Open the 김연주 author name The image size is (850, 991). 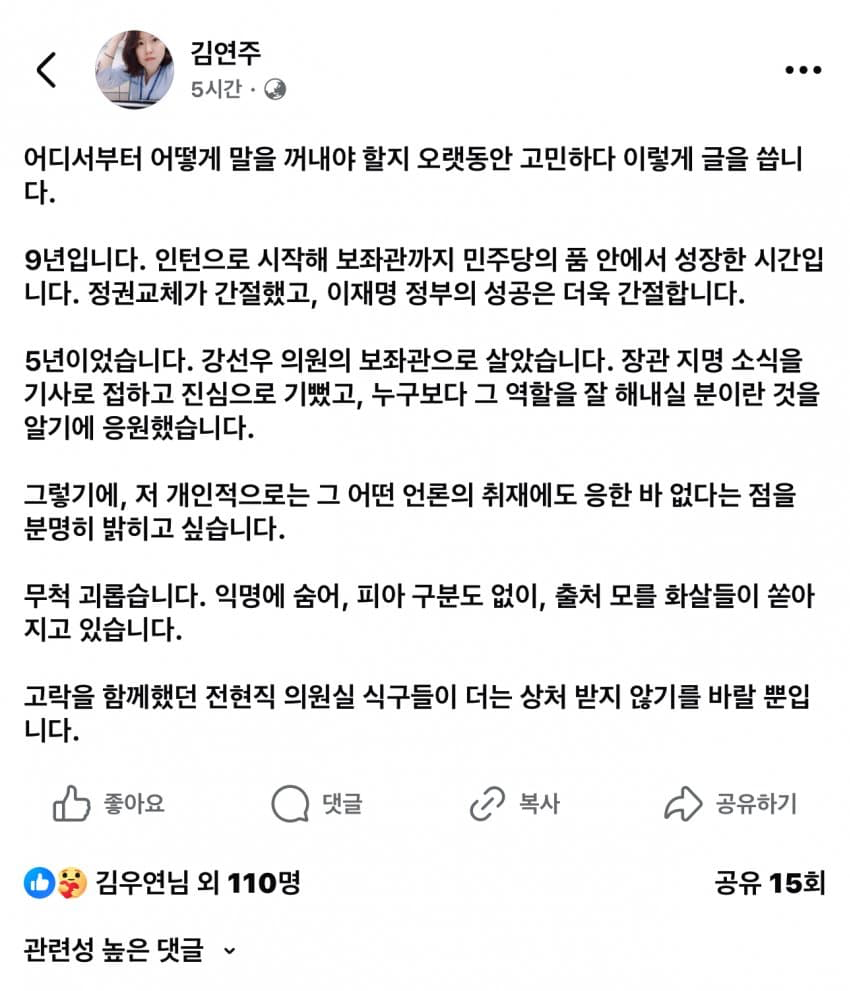click(x=225, y=51)
